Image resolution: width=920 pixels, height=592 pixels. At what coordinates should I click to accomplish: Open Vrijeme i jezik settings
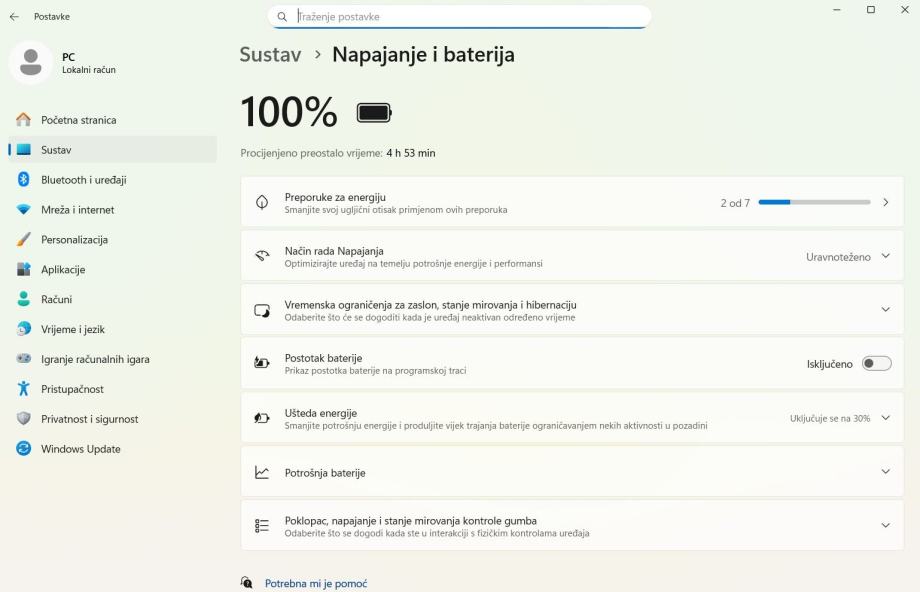[x=72, y=329]
